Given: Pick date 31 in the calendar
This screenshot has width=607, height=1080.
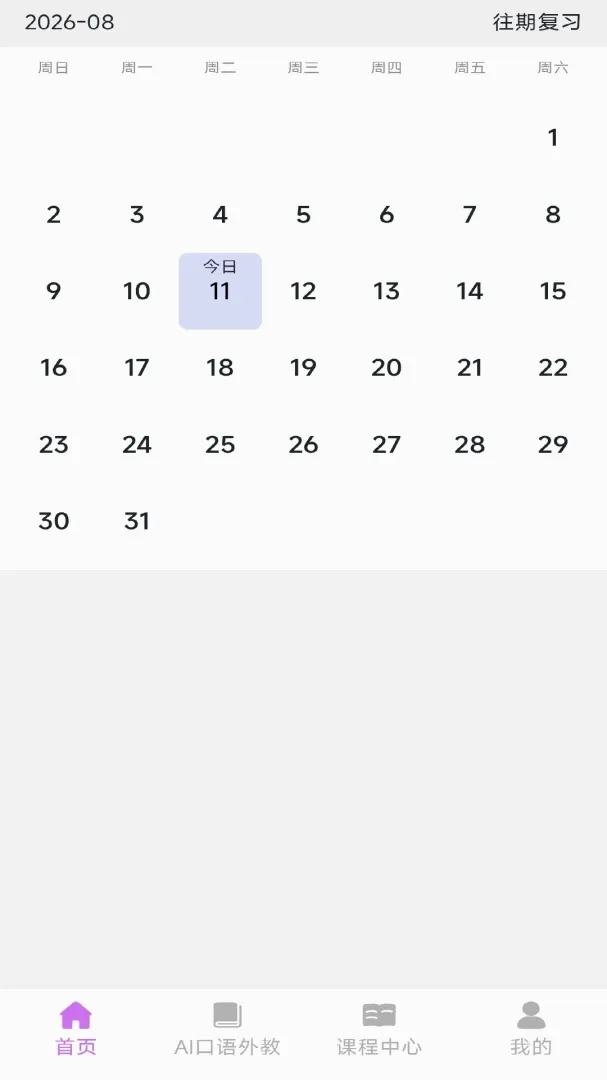Looking at the screenshot, I should (136, 521).
